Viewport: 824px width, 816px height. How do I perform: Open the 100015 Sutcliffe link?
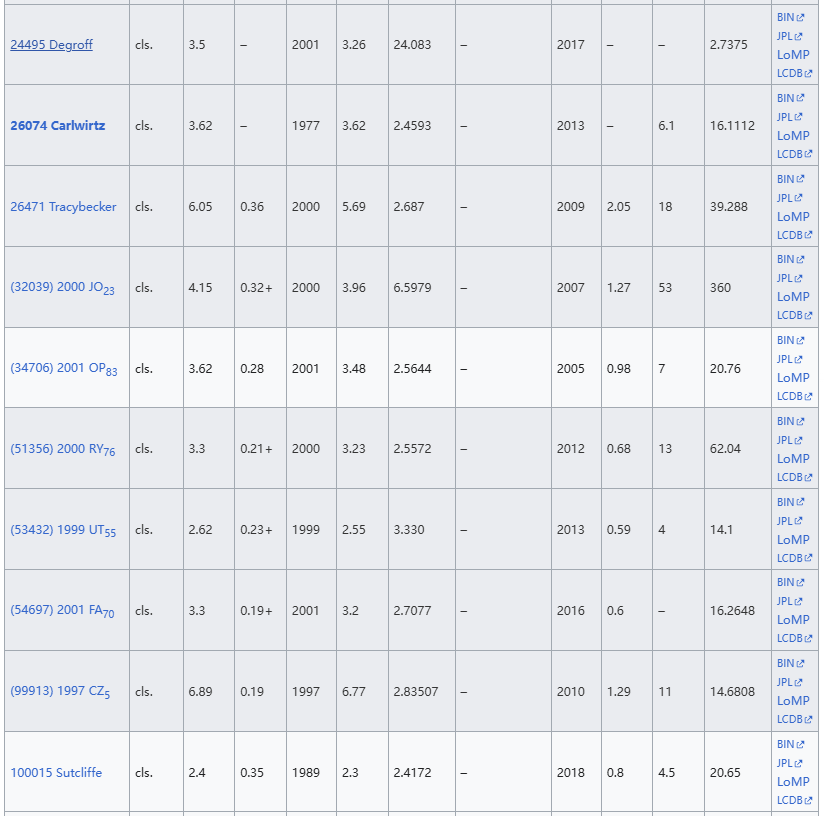(x=56, y=773)
